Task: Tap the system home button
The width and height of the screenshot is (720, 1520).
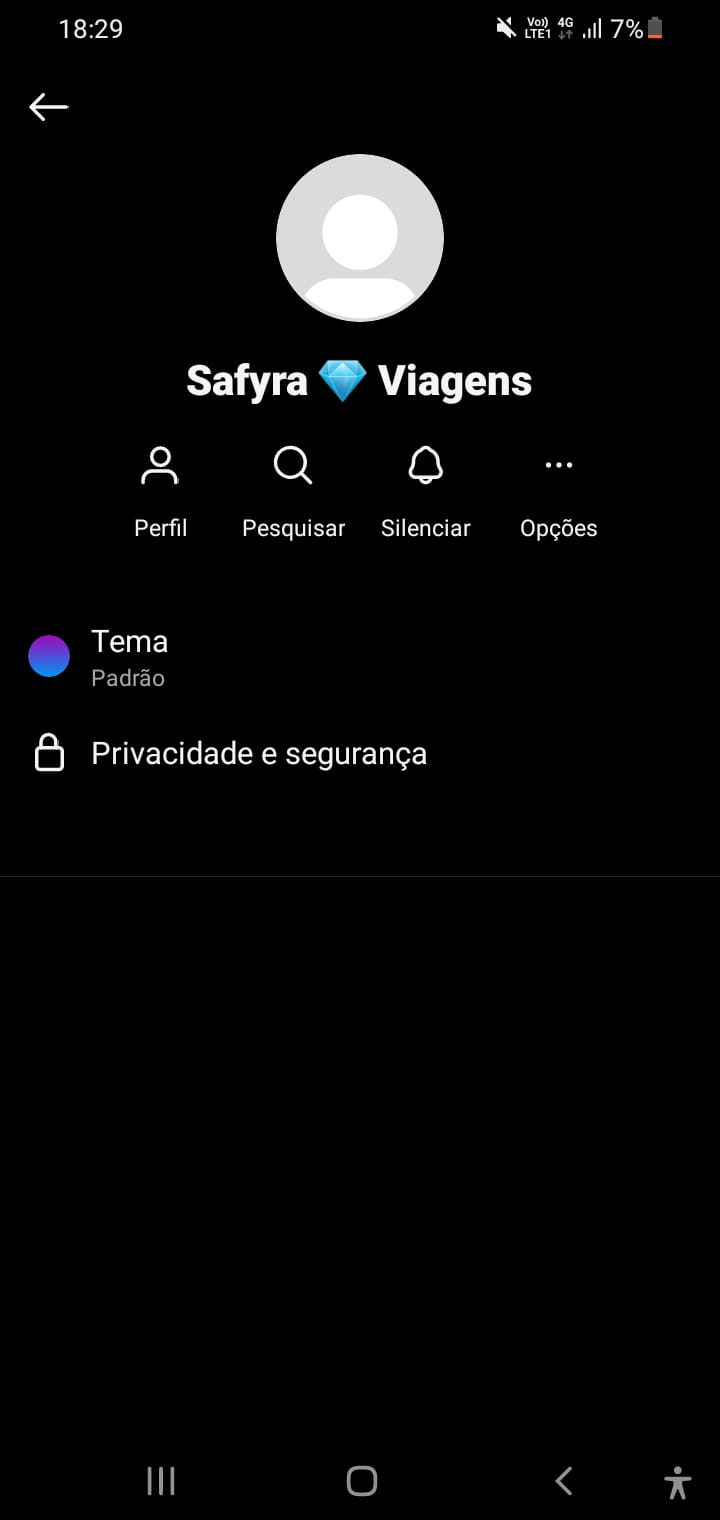Action: click(361, 1481)
